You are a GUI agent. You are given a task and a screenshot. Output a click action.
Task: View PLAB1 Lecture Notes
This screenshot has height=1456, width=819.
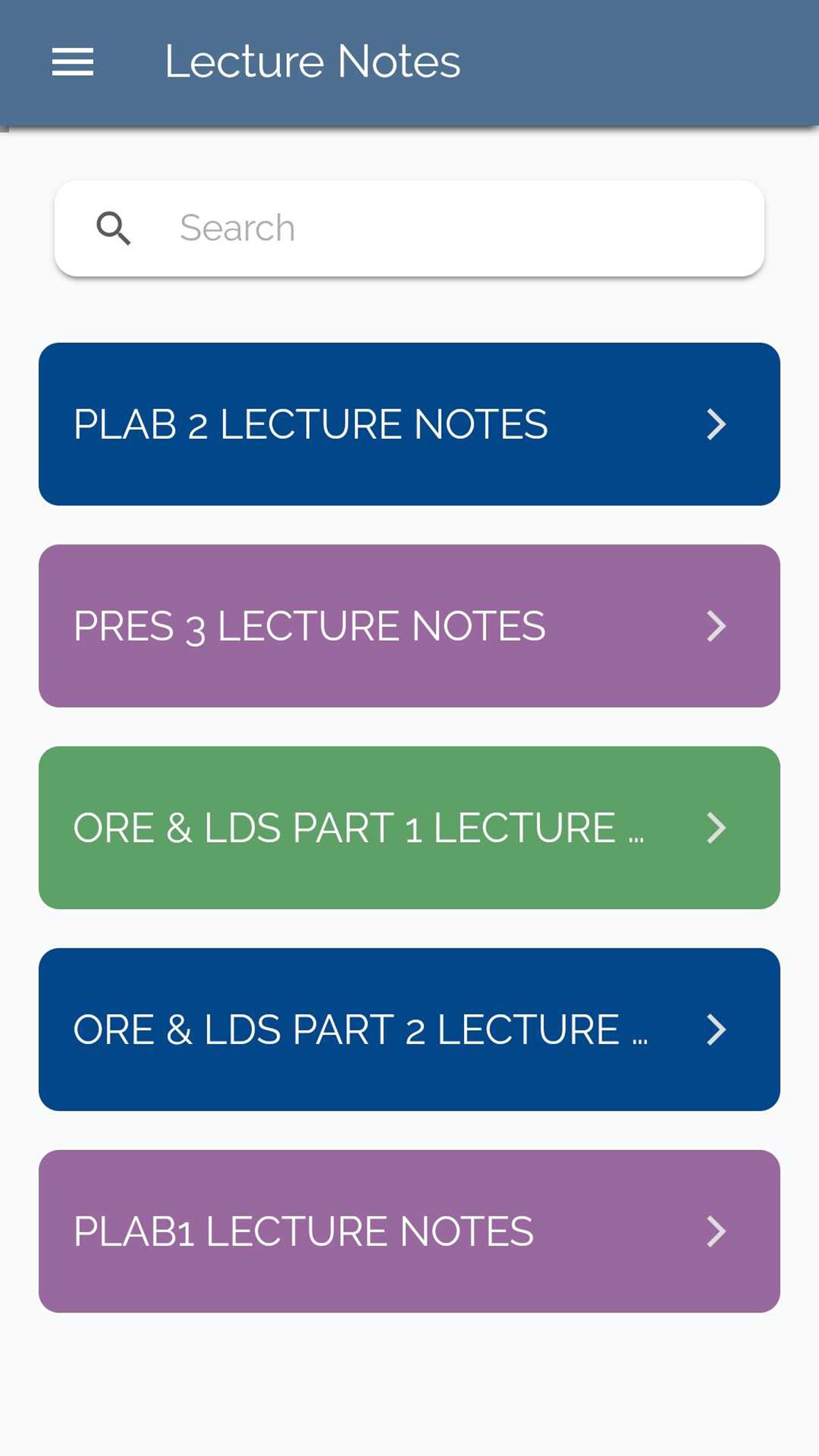[x=409, y=1231]
